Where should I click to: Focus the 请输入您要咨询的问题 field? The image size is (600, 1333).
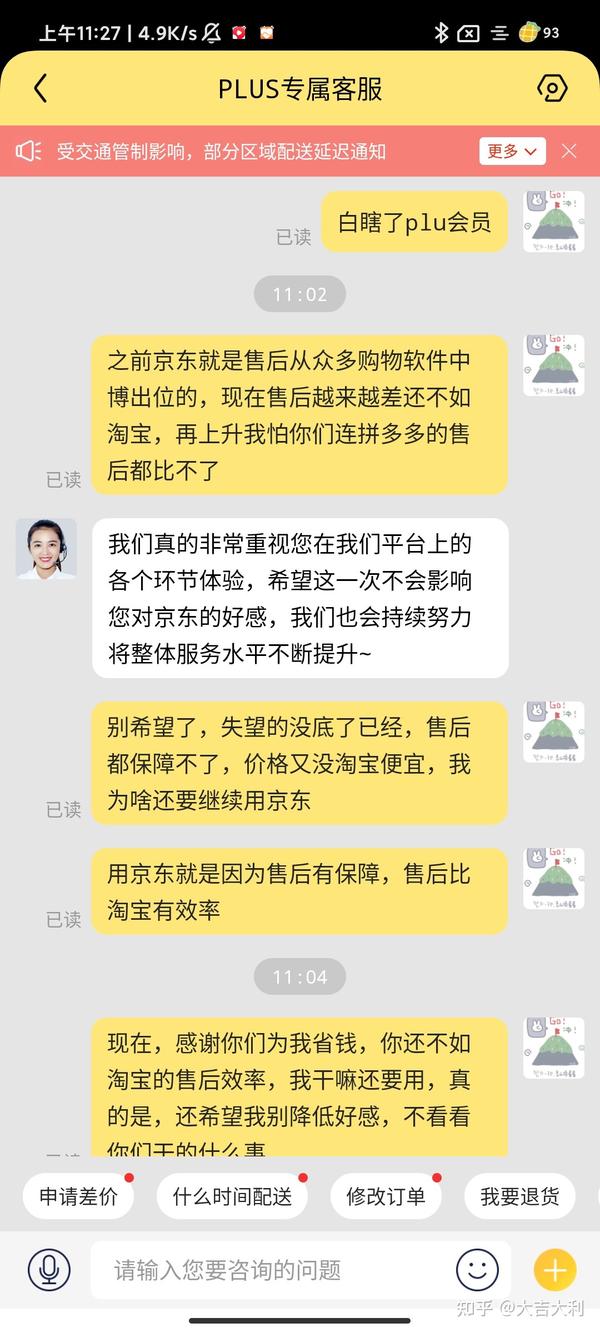click(x=270, y=1270)
